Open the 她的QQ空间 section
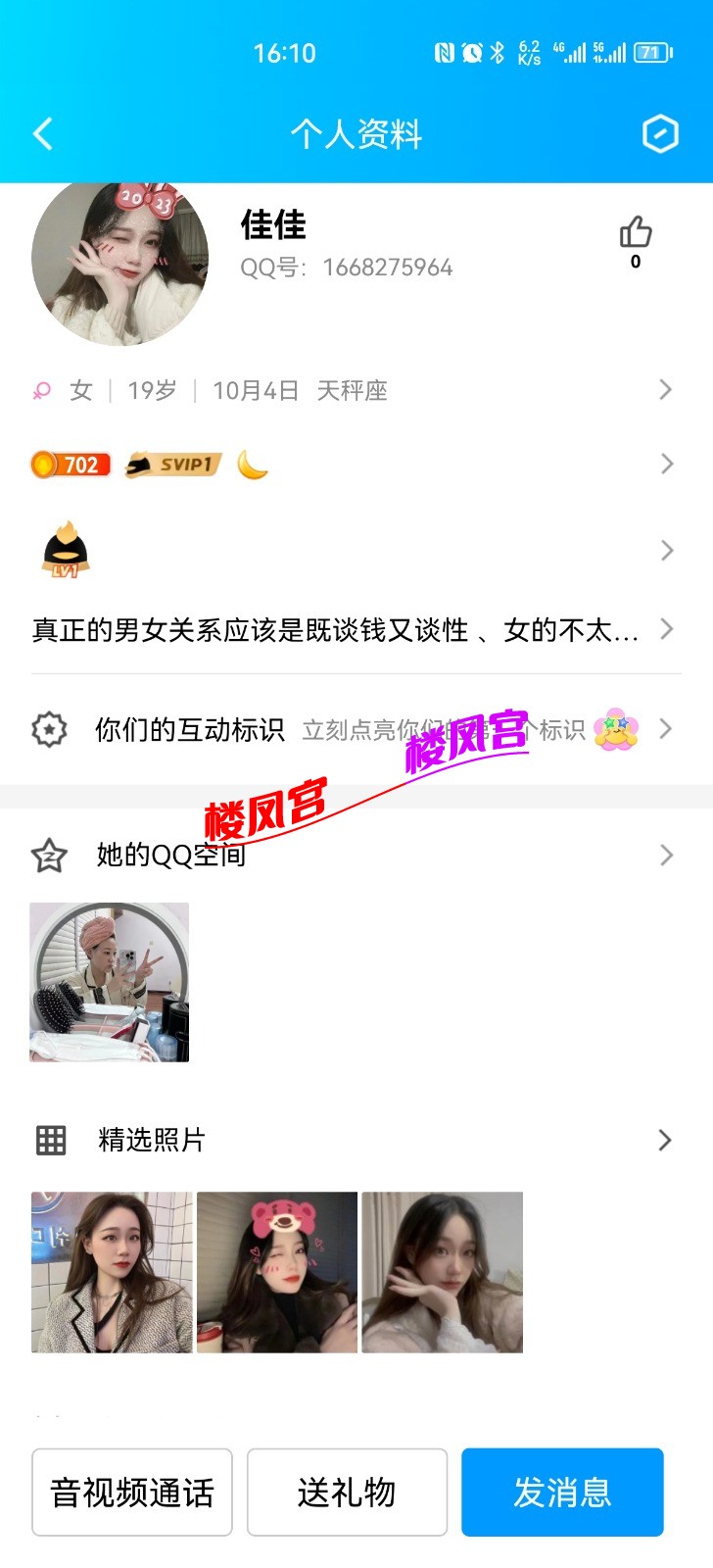This screenshot has height=1568, width=713. (666, 855)
